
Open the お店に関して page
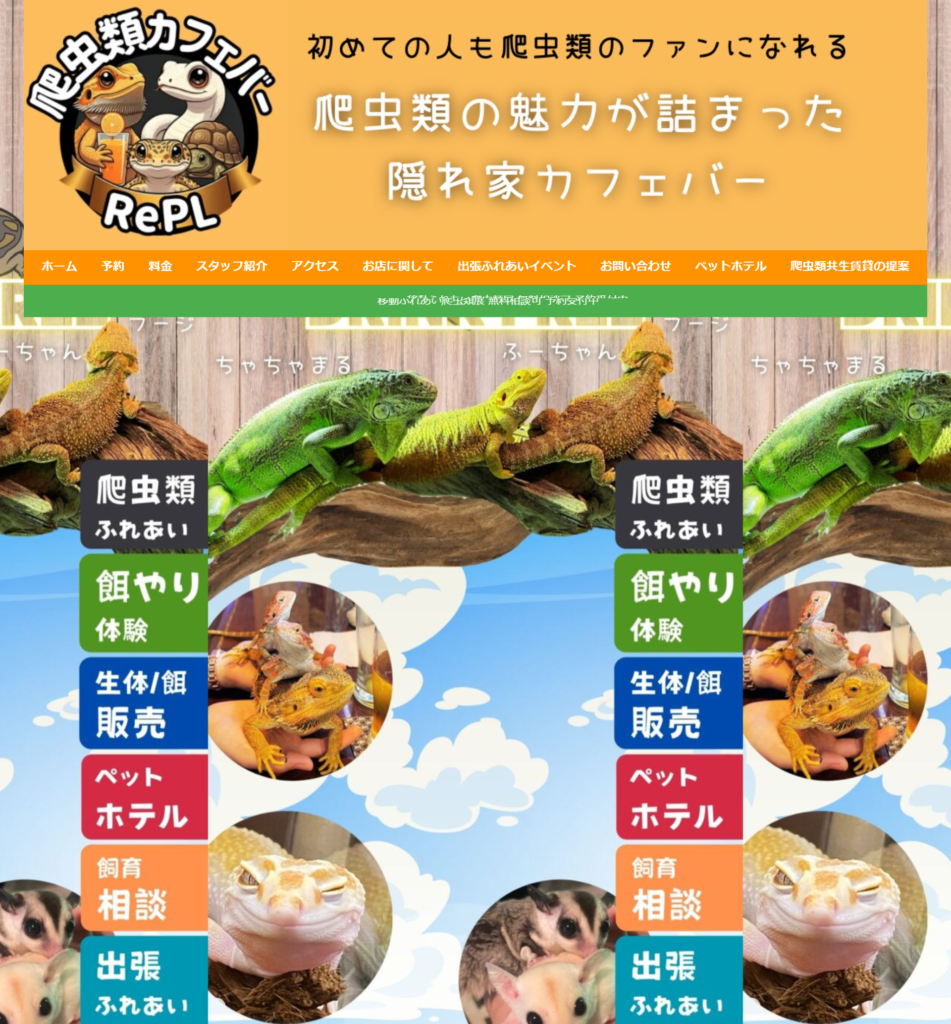coord(398,266)
